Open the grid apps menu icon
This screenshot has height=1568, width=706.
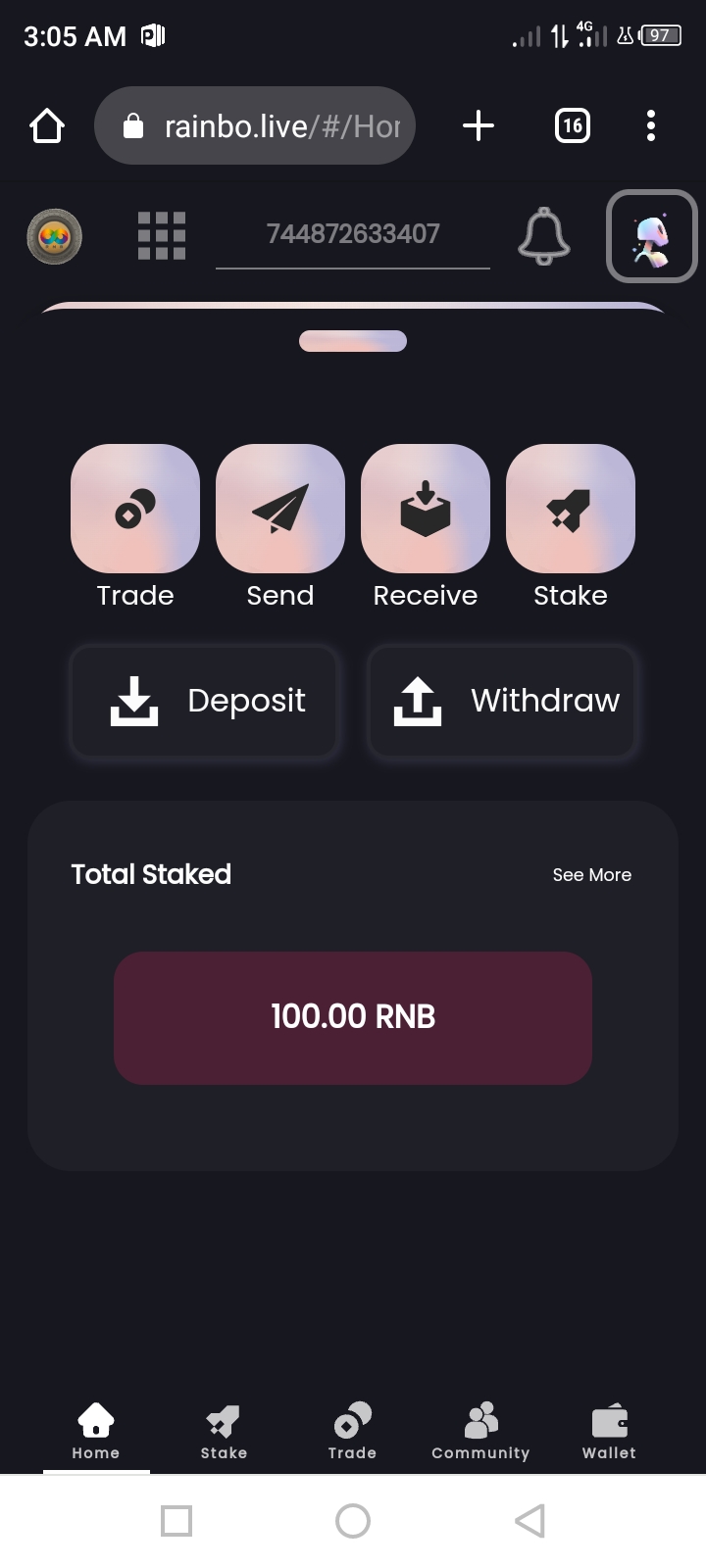(x=162, y=236)
